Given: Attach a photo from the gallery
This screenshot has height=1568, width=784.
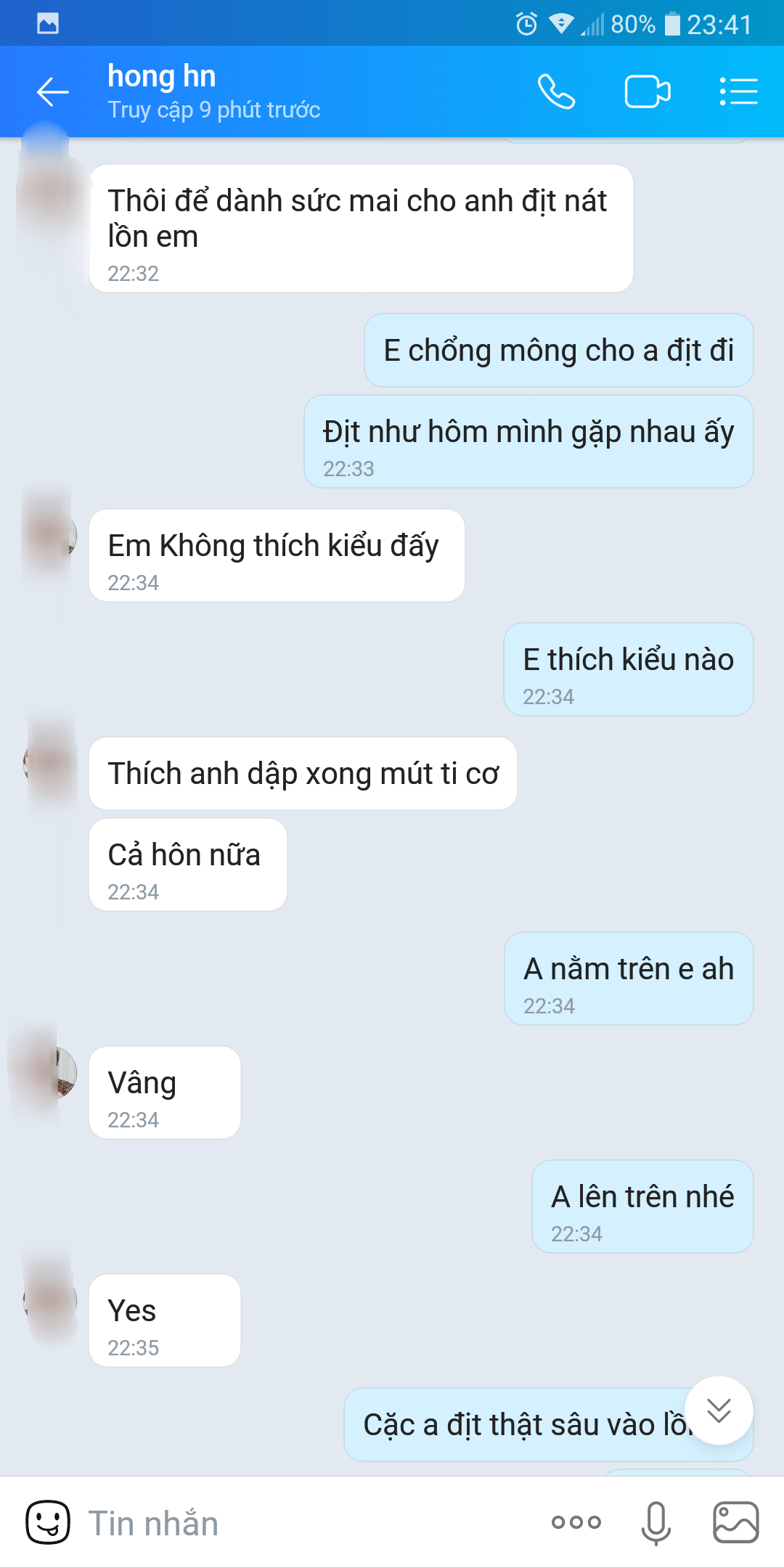Looking at the screenshot, I should (x=735, y=1522).
